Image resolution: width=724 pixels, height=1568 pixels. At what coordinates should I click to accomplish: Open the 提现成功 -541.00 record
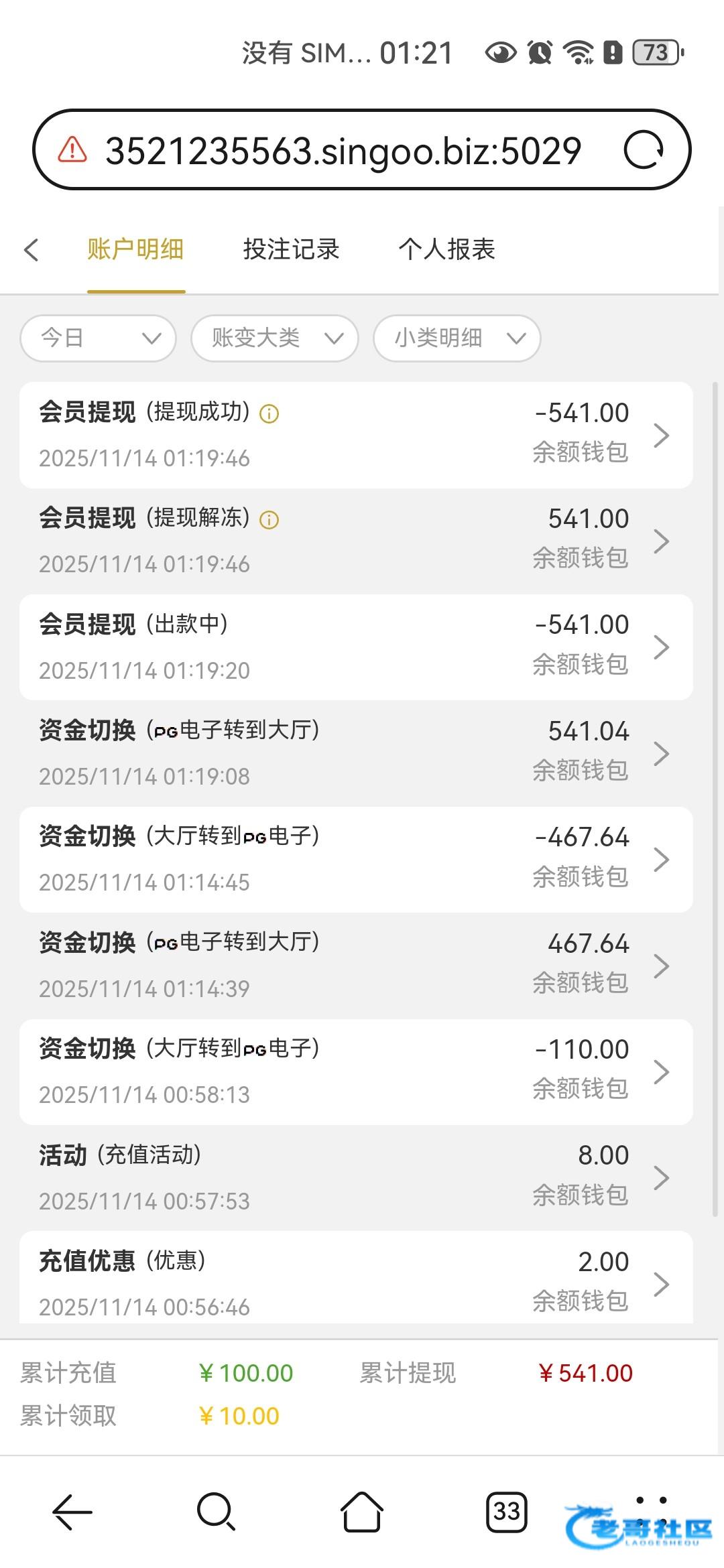click(x=356, y=435)
